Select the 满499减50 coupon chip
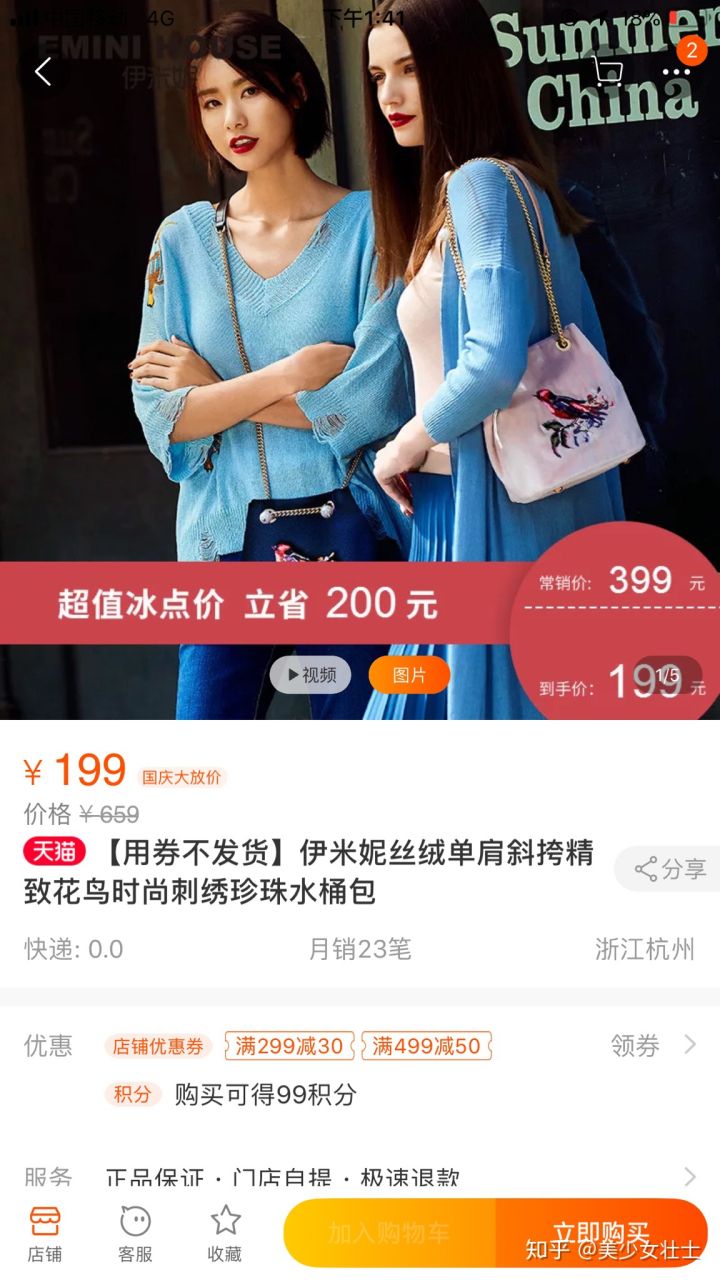Screen dimensions: 720x1280 427,1046
